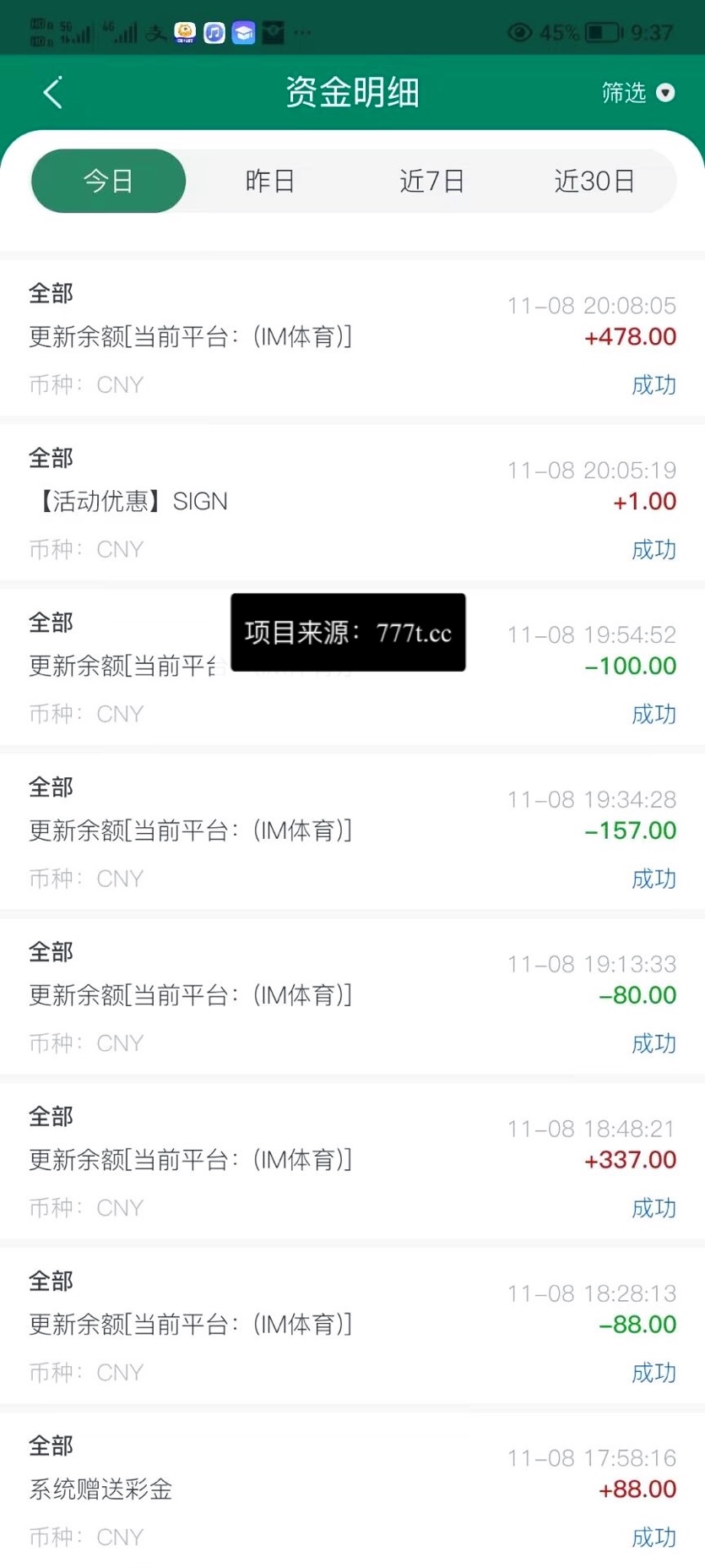Go back from the 资金明细 page

[53, 93]
